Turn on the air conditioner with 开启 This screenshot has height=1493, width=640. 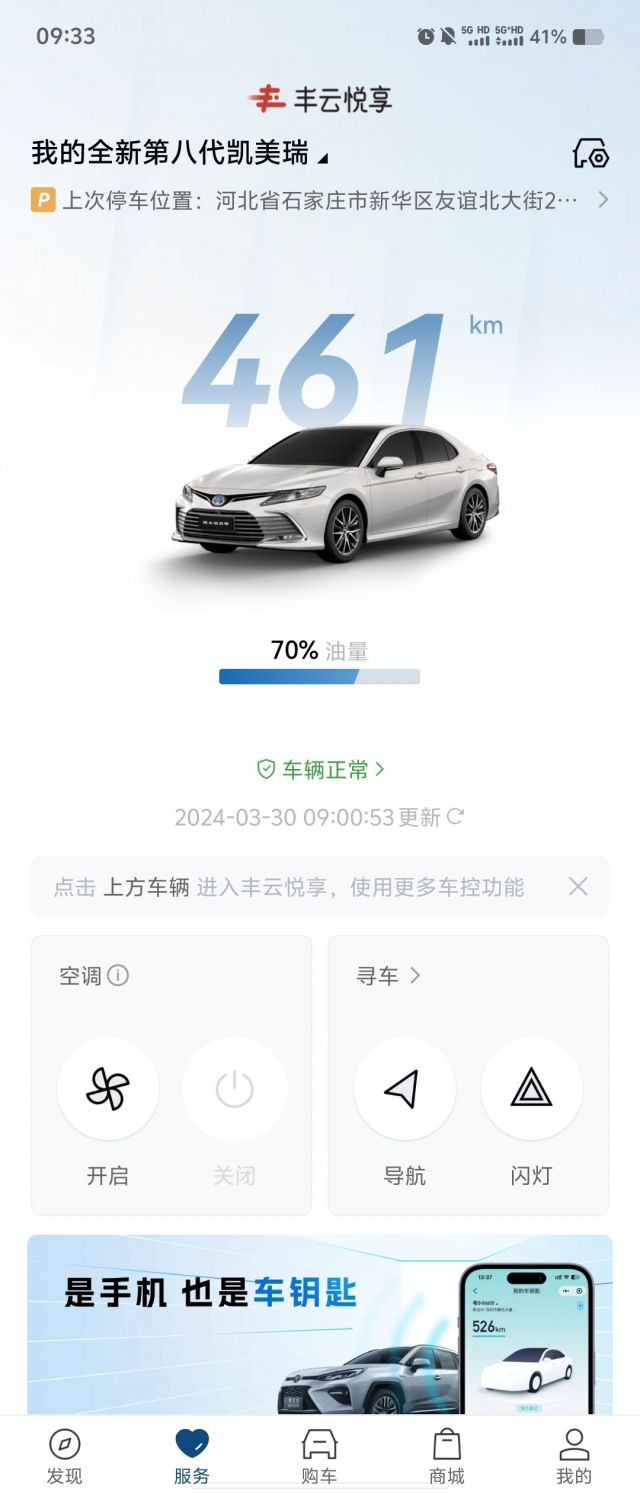(108, 1089)
